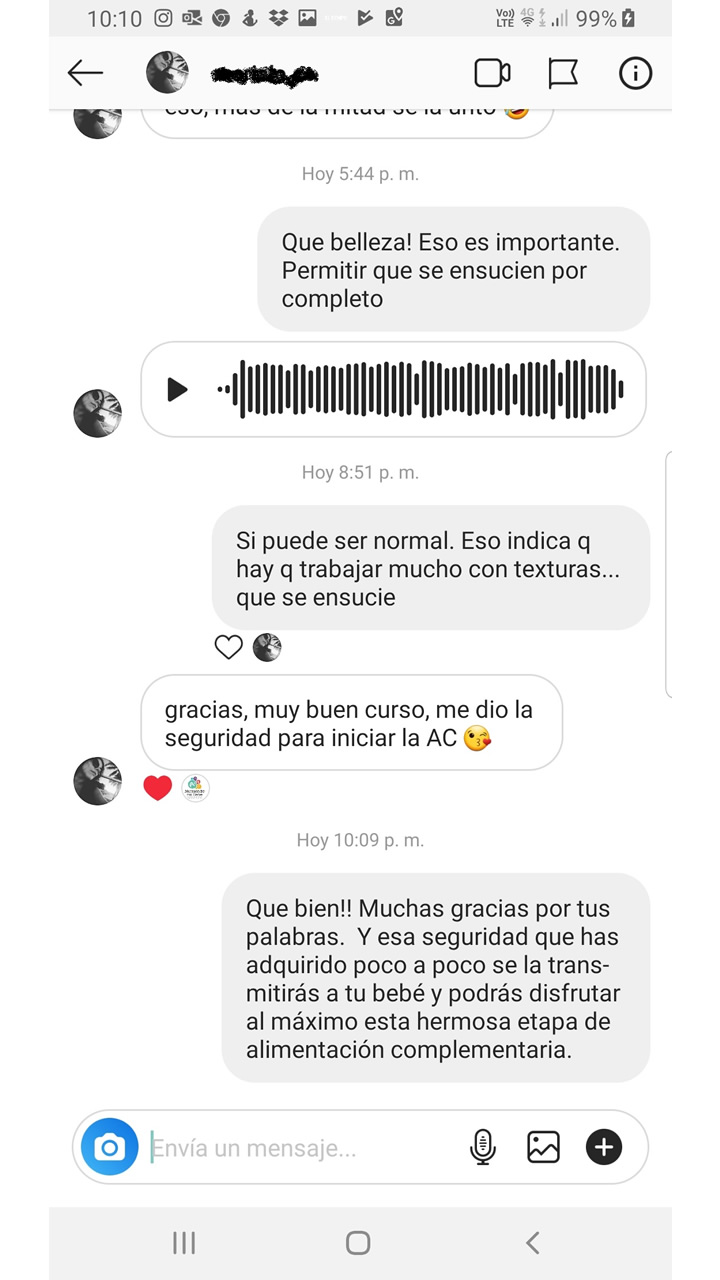Tap the microphone to record voice message

click(x=484, y=1147)
